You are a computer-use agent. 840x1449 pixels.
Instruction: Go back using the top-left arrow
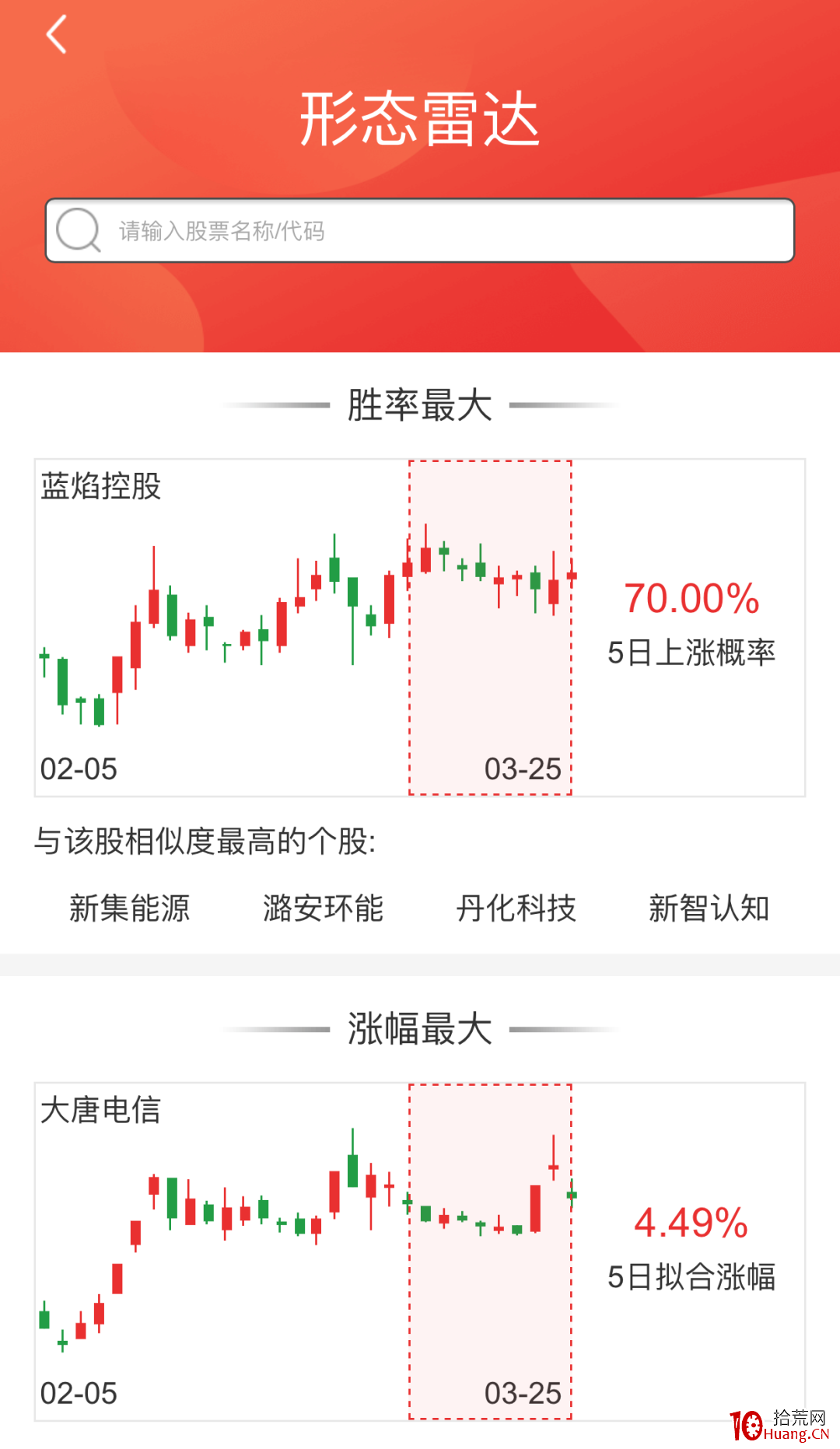[x=57, y=35]
